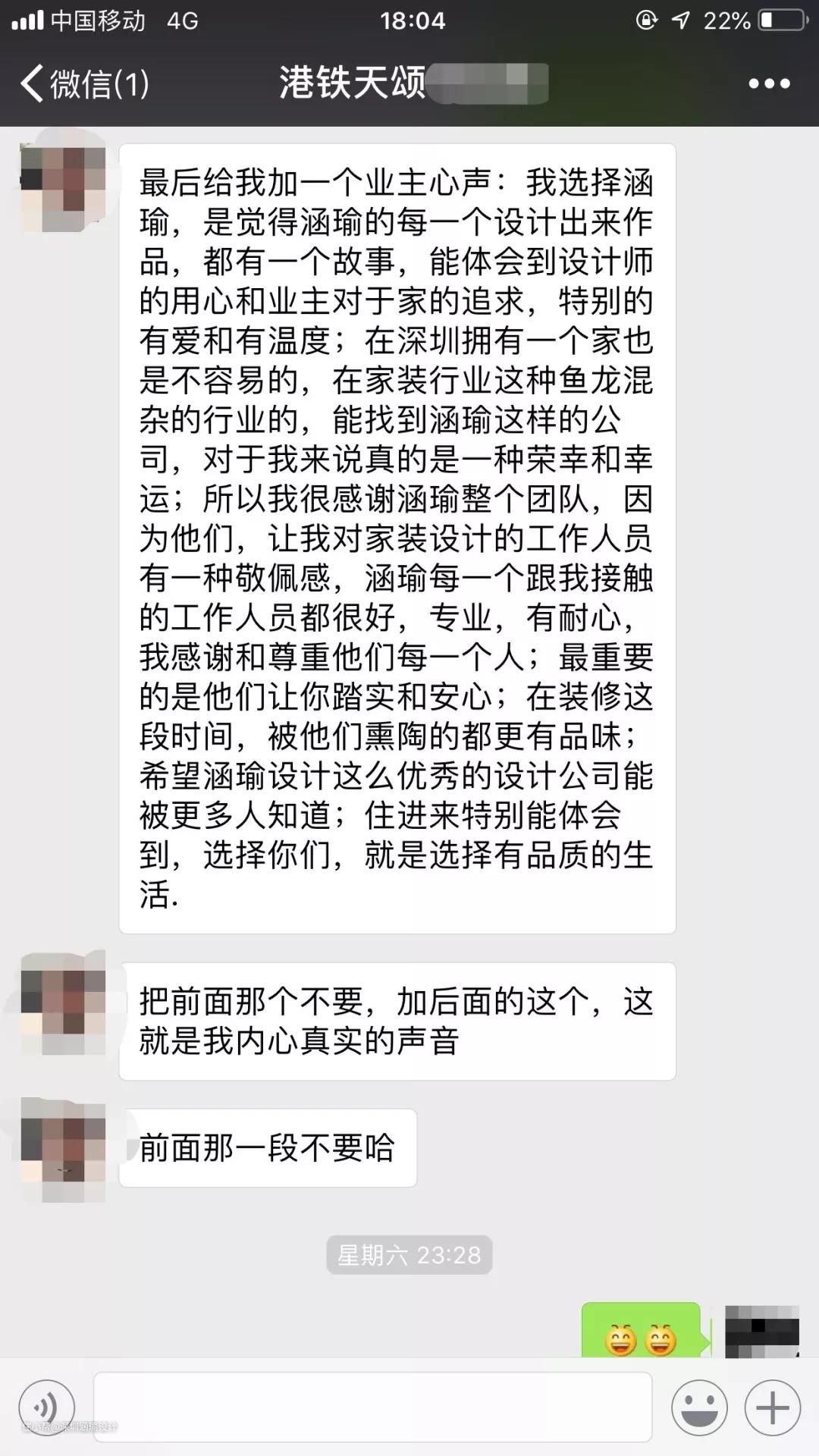Screen dimensions: 819x1456
Task: Open the emoji sticker panel
Action: click(x=699, y=1407)
